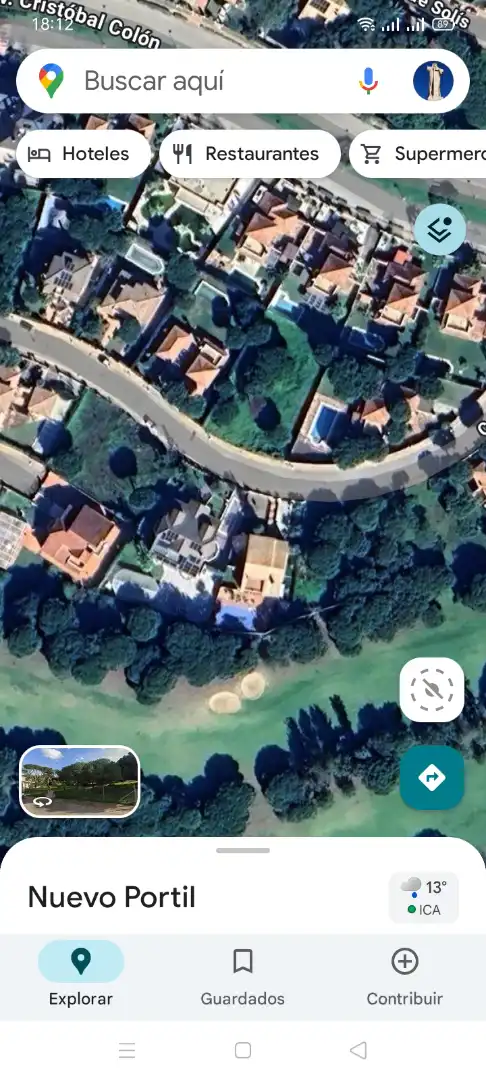The image size is (486, 1080).
Task: Expand the Nuevo Portil sheet handle
Action: (243, 851)
